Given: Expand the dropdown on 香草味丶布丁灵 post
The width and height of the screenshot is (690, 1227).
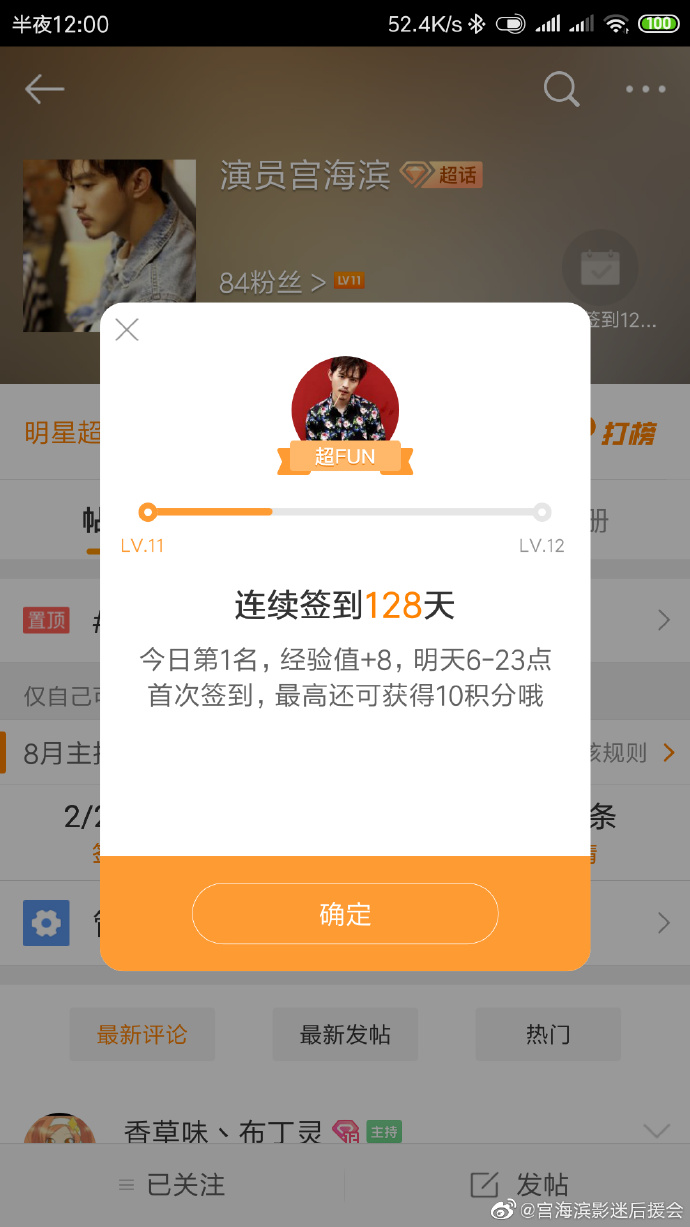Looking at the screenshot, I should (656, 1132).
